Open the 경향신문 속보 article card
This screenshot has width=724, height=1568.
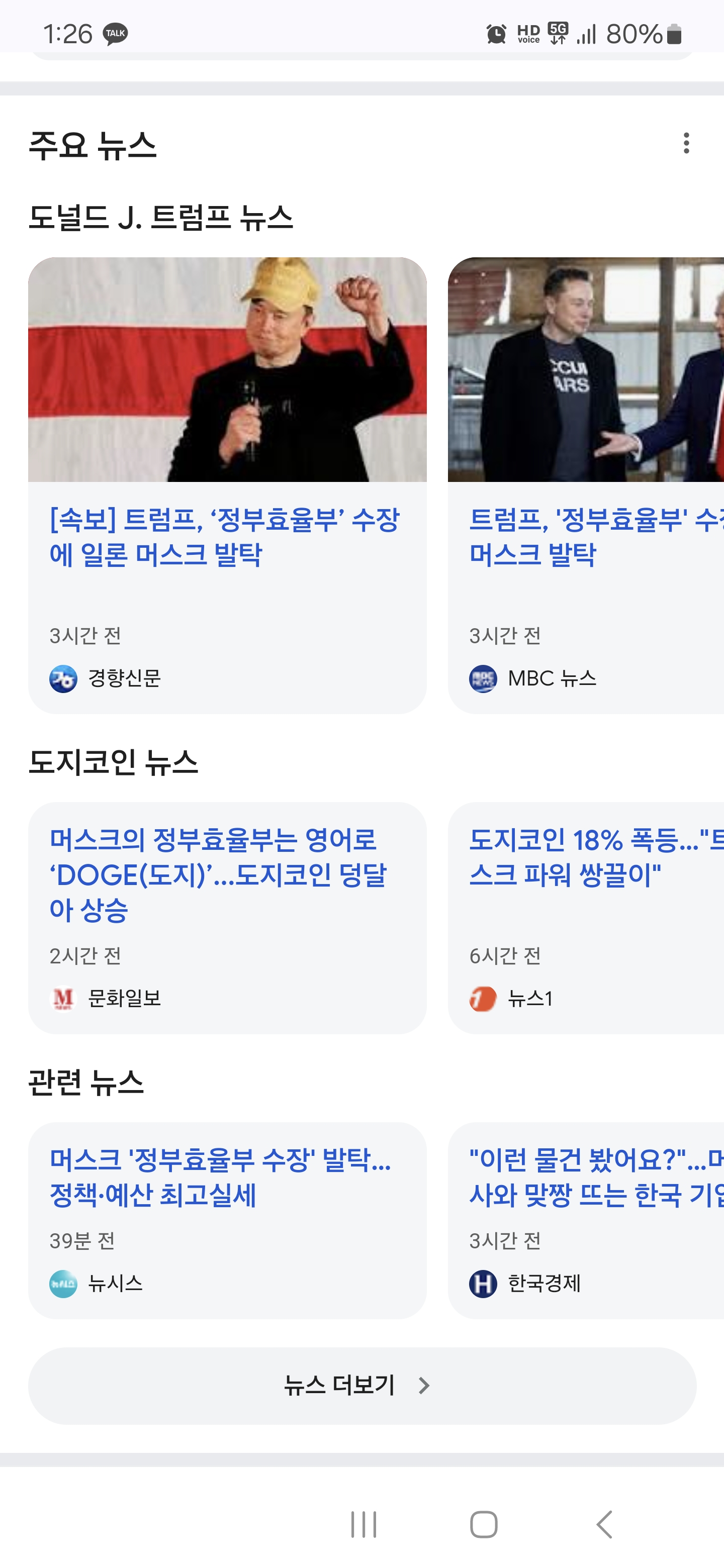(227, 485)
